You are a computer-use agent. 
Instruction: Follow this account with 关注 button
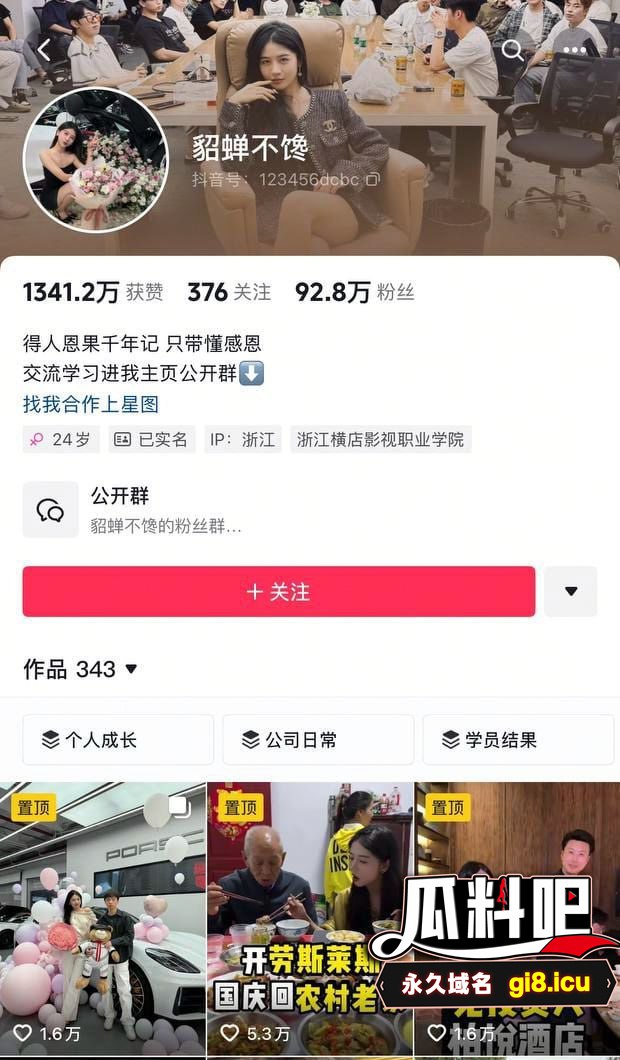(279, 592)
